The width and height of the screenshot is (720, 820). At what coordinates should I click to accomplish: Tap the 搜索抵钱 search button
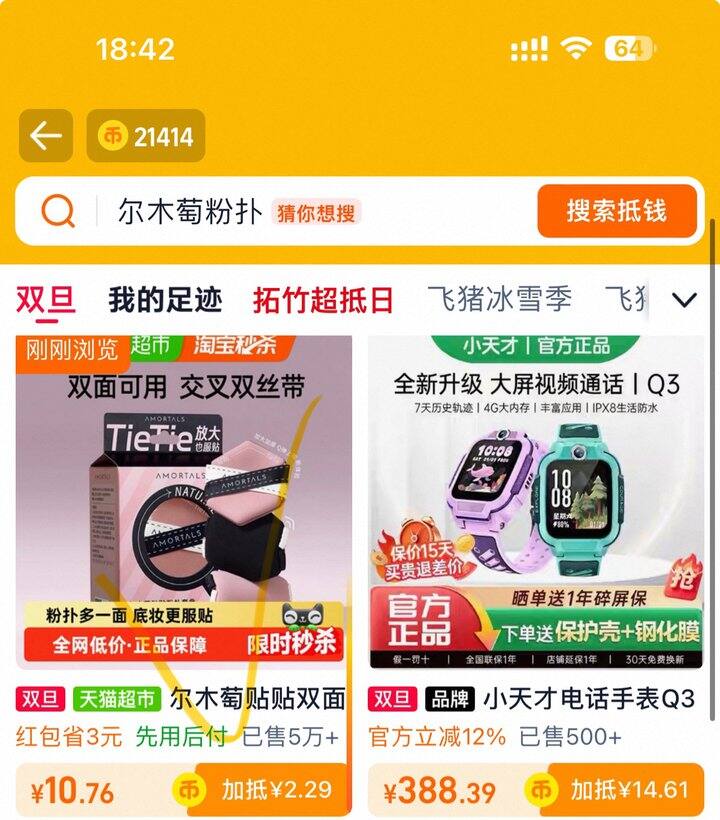click(616, 211)
